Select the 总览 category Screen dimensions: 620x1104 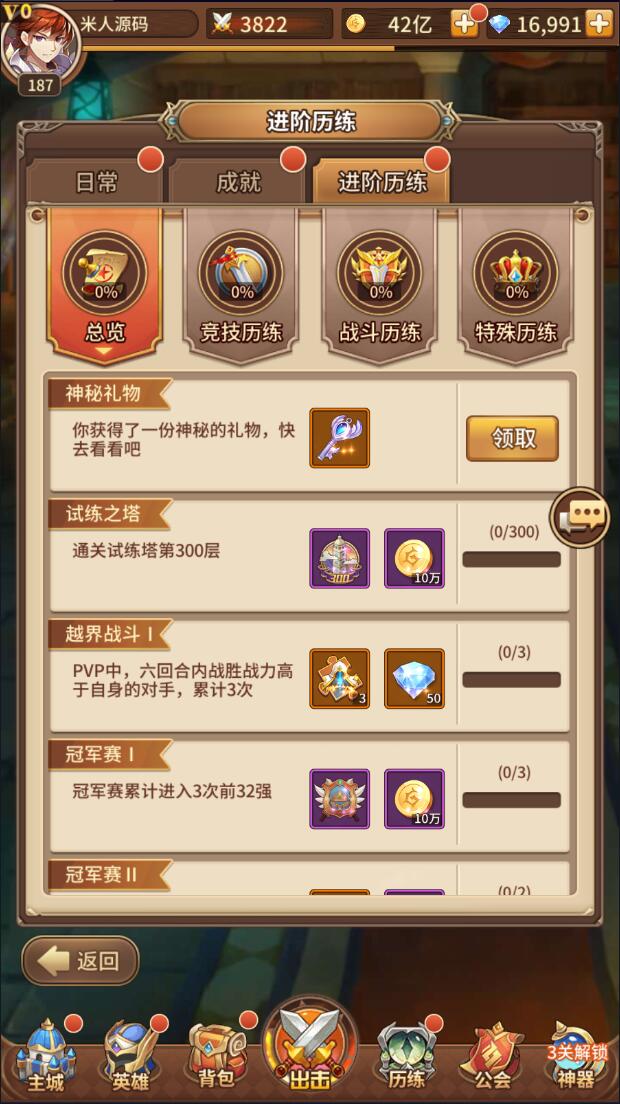[x=104, y=285]
